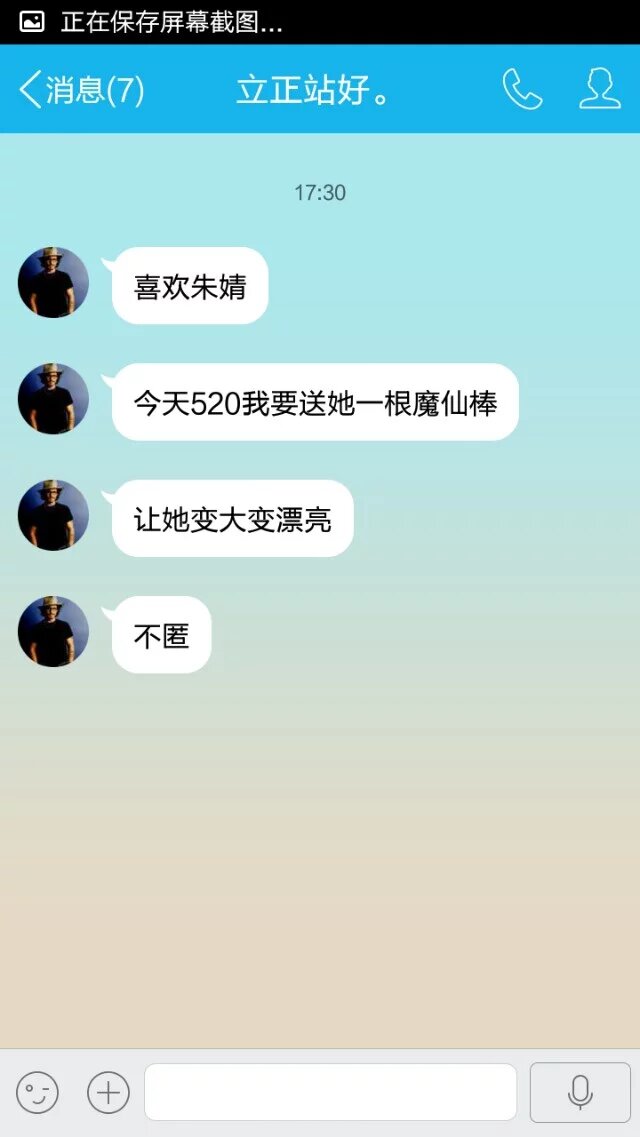The width and height of the screenshot is (640, 1137).
Task: Open the emoji picker
Action: (x=38, y=1092)
